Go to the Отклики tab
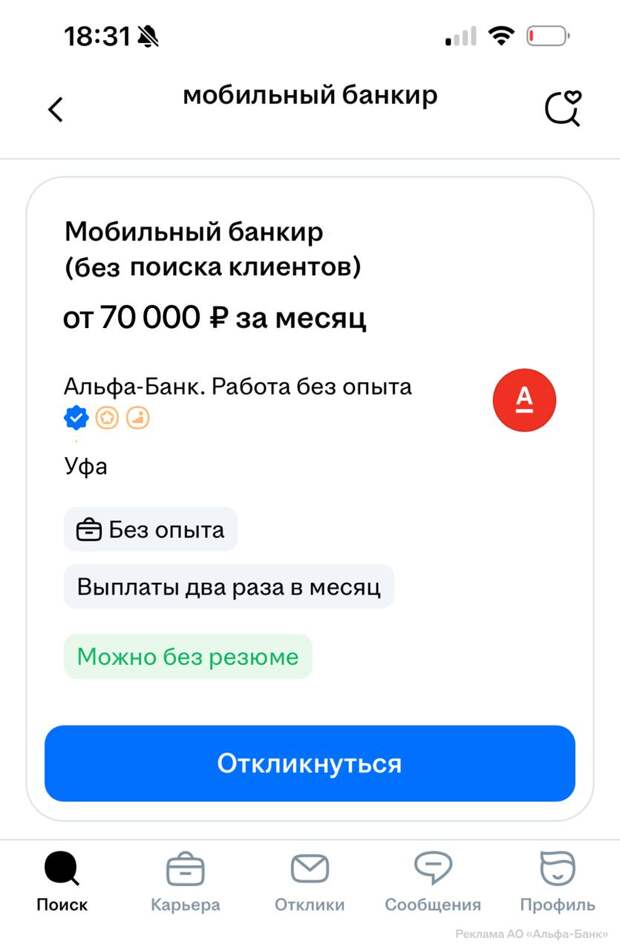The width and height of the screenshot is (620, 950). [x=309, y=882]
